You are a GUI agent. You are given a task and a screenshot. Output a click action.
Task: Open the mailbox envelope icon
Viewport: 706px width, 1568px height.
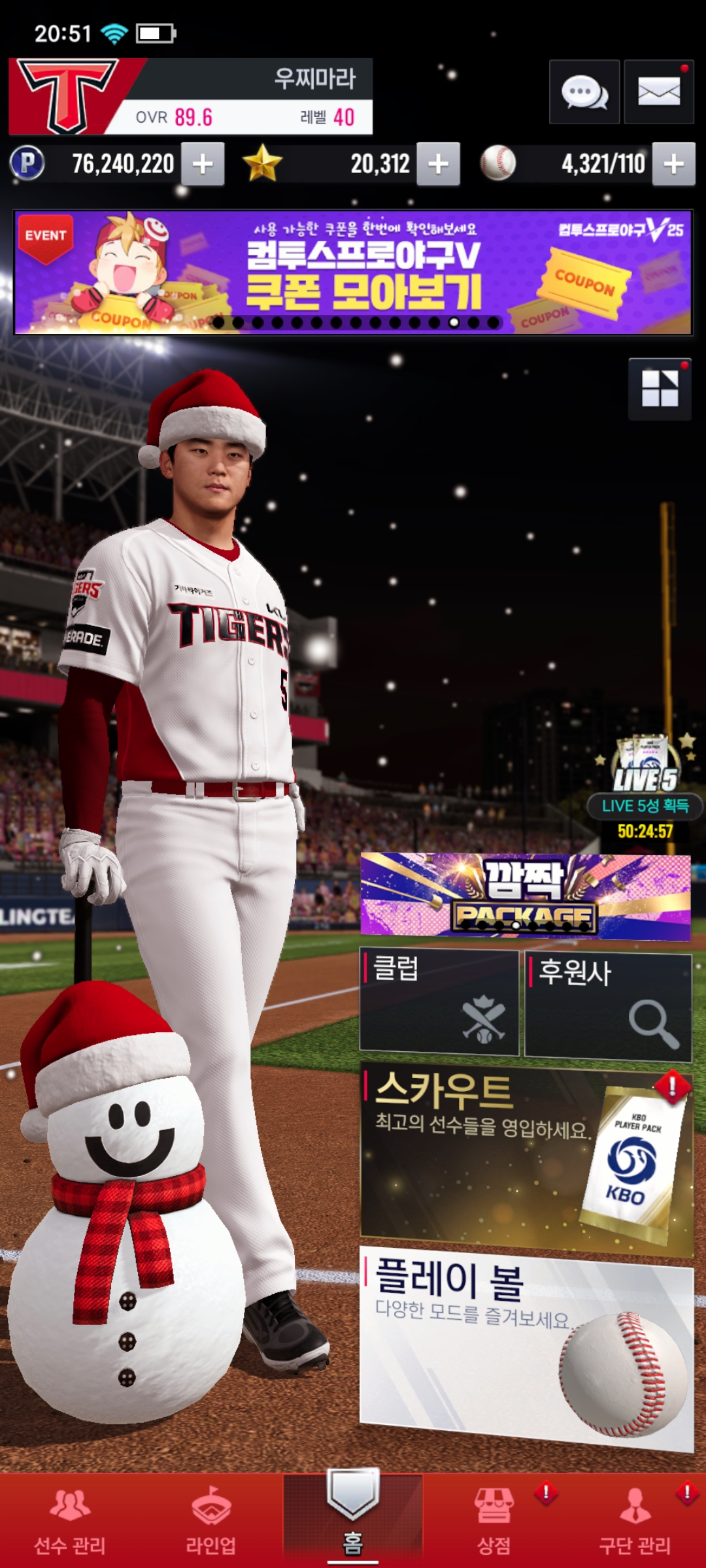click(x=658, y=92)
